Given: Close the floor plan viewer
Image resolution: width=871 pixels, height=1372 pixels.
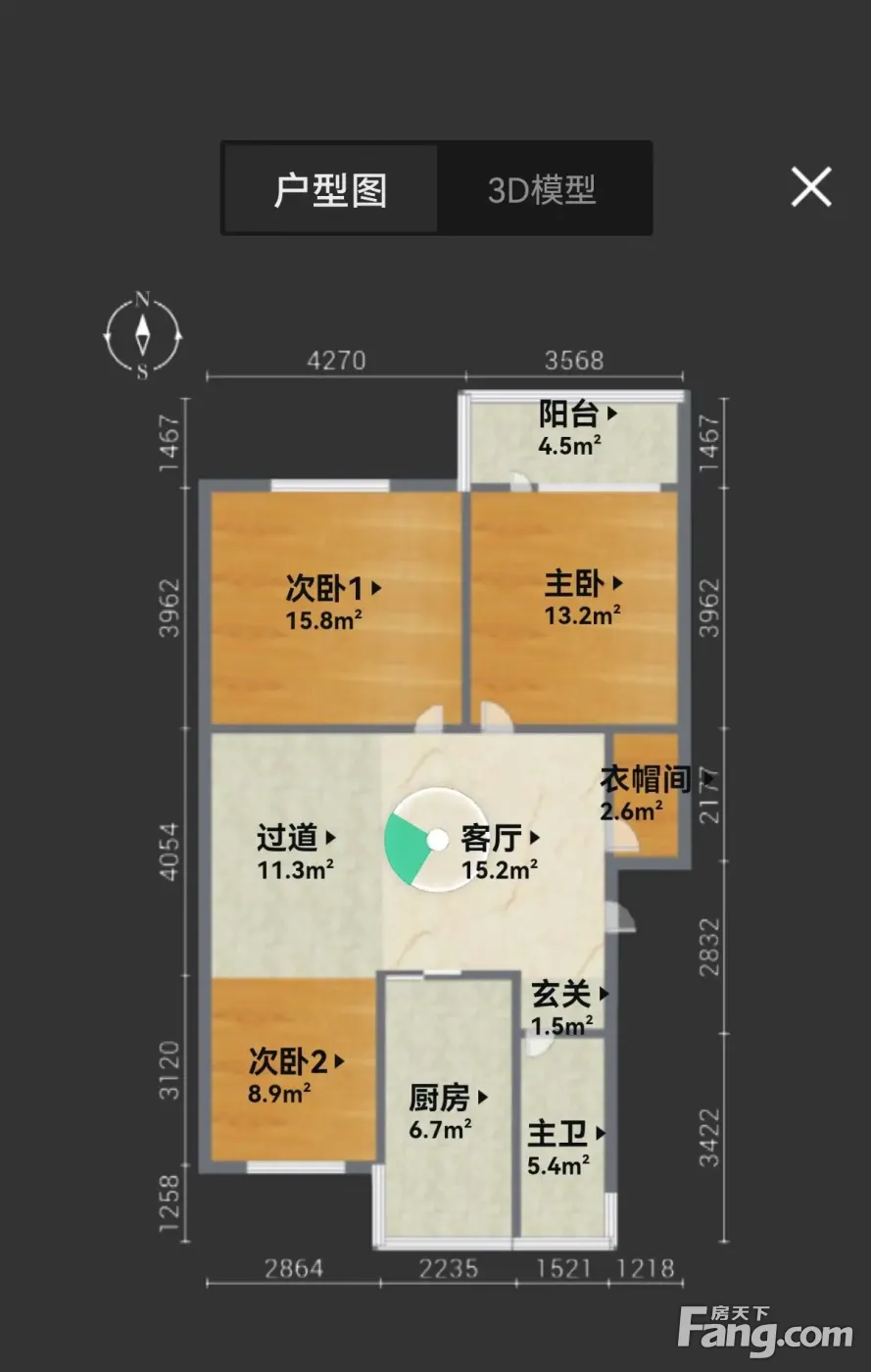Looking at the screenshot, I should [x=811, y=186].
